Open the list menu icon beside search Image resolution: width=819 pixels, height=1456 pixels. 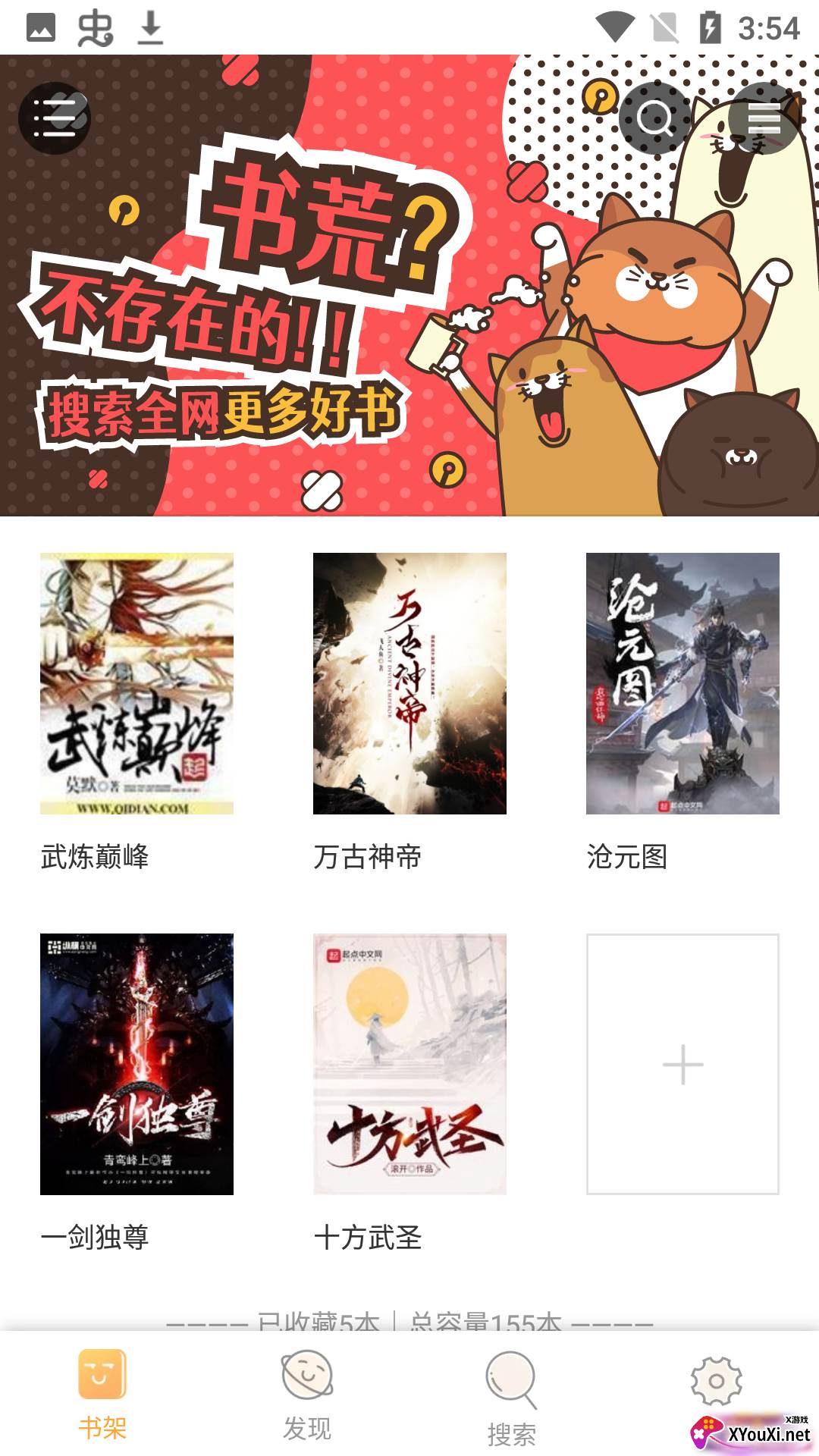click(764, 118)
